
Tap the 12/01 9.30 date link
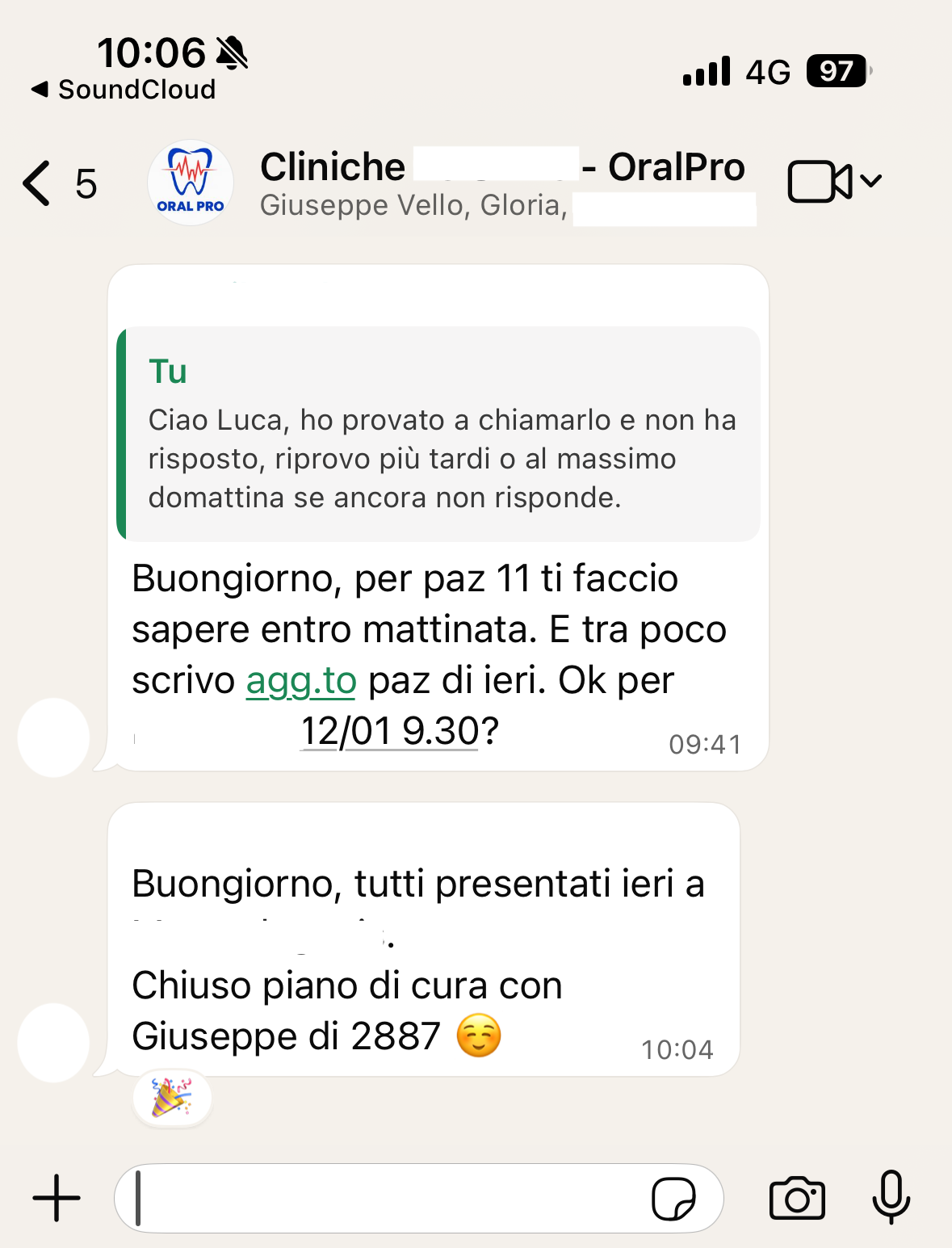pos(391,731)
